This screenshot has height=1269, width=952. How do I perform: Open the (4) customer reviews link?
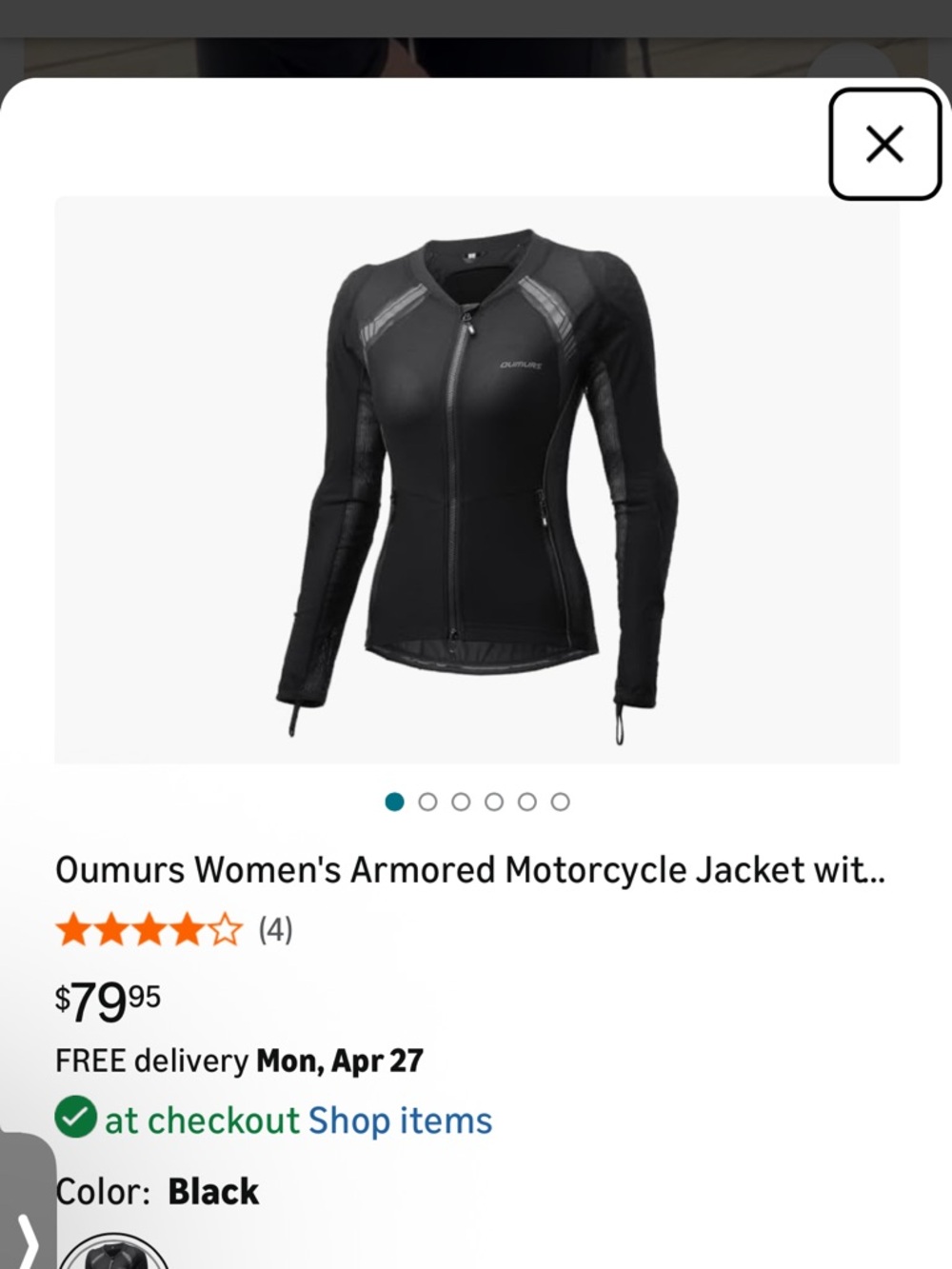277,929
